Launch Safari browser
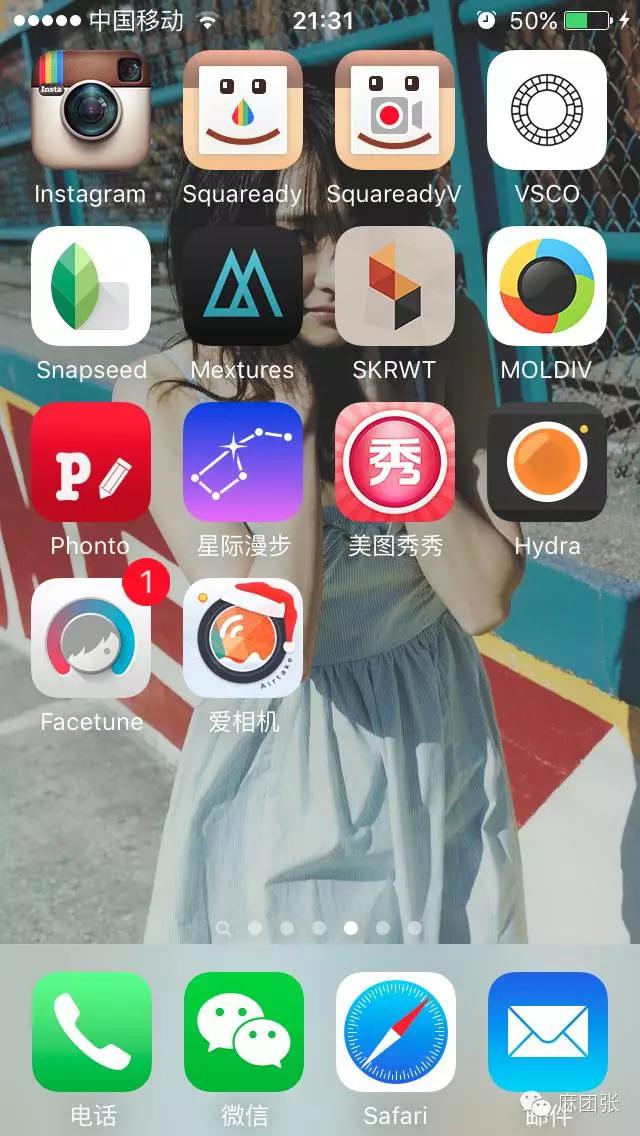The width and height of the screenshot is (640, 1136). tap(395, 1032)
